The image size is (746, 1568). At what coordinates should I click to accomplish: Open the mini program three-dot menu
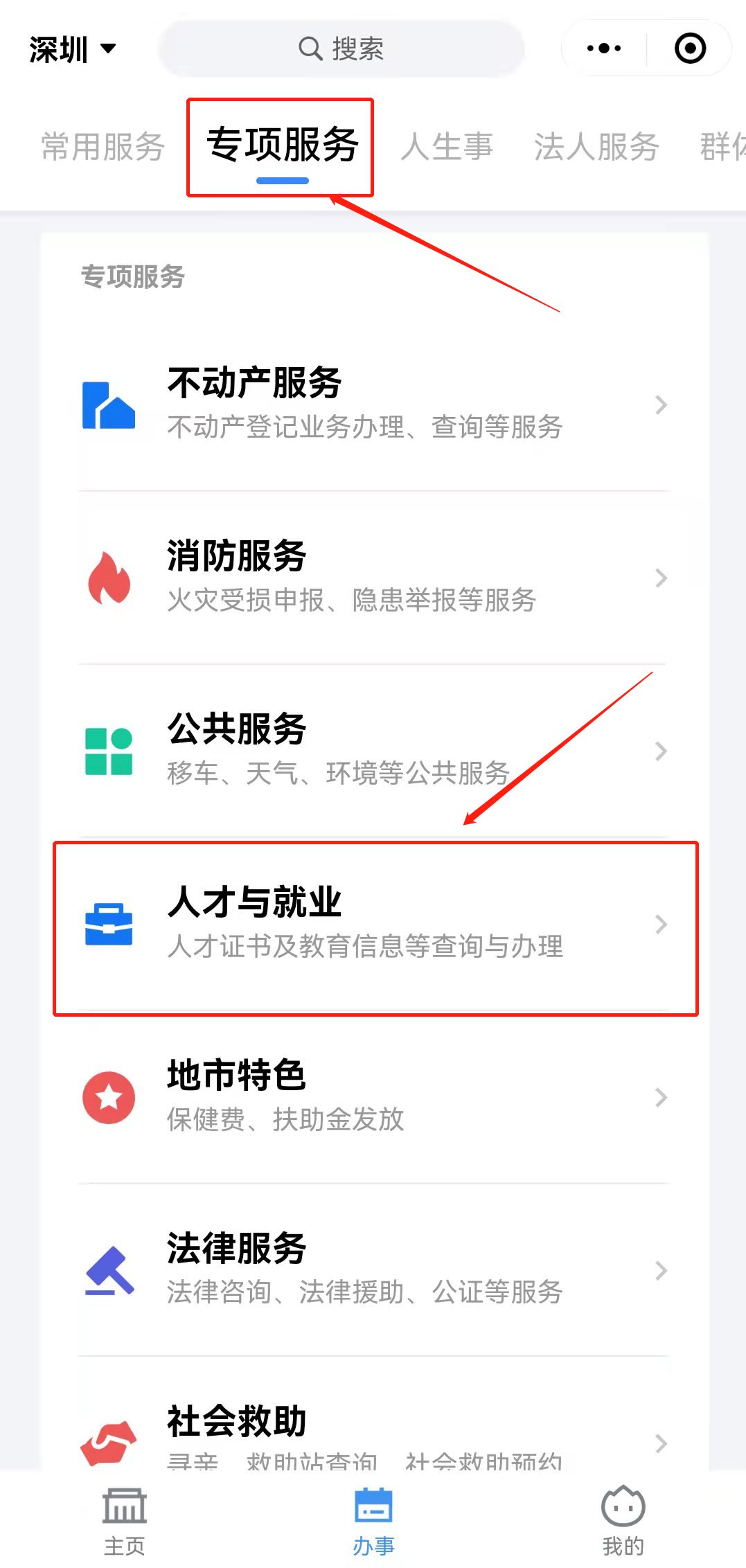[x=603, y=48]
